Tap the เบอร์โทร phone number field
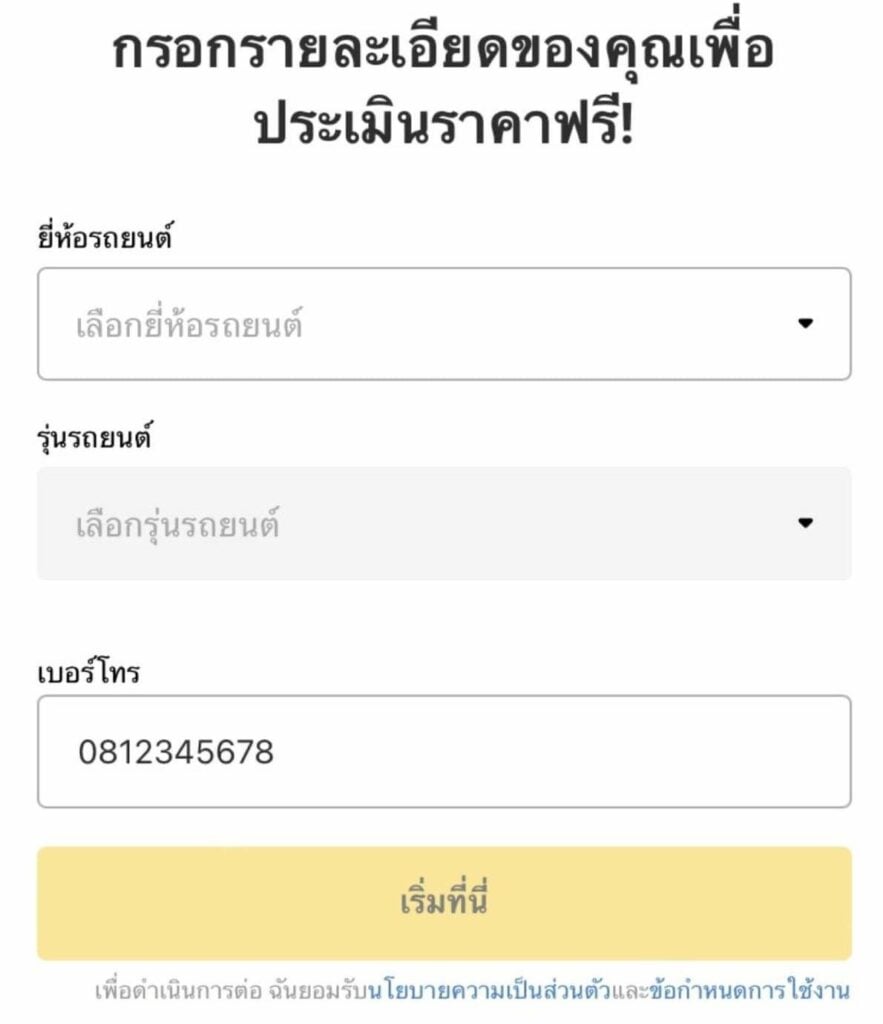Screen dimensions: 883x1024 point(444,751)
